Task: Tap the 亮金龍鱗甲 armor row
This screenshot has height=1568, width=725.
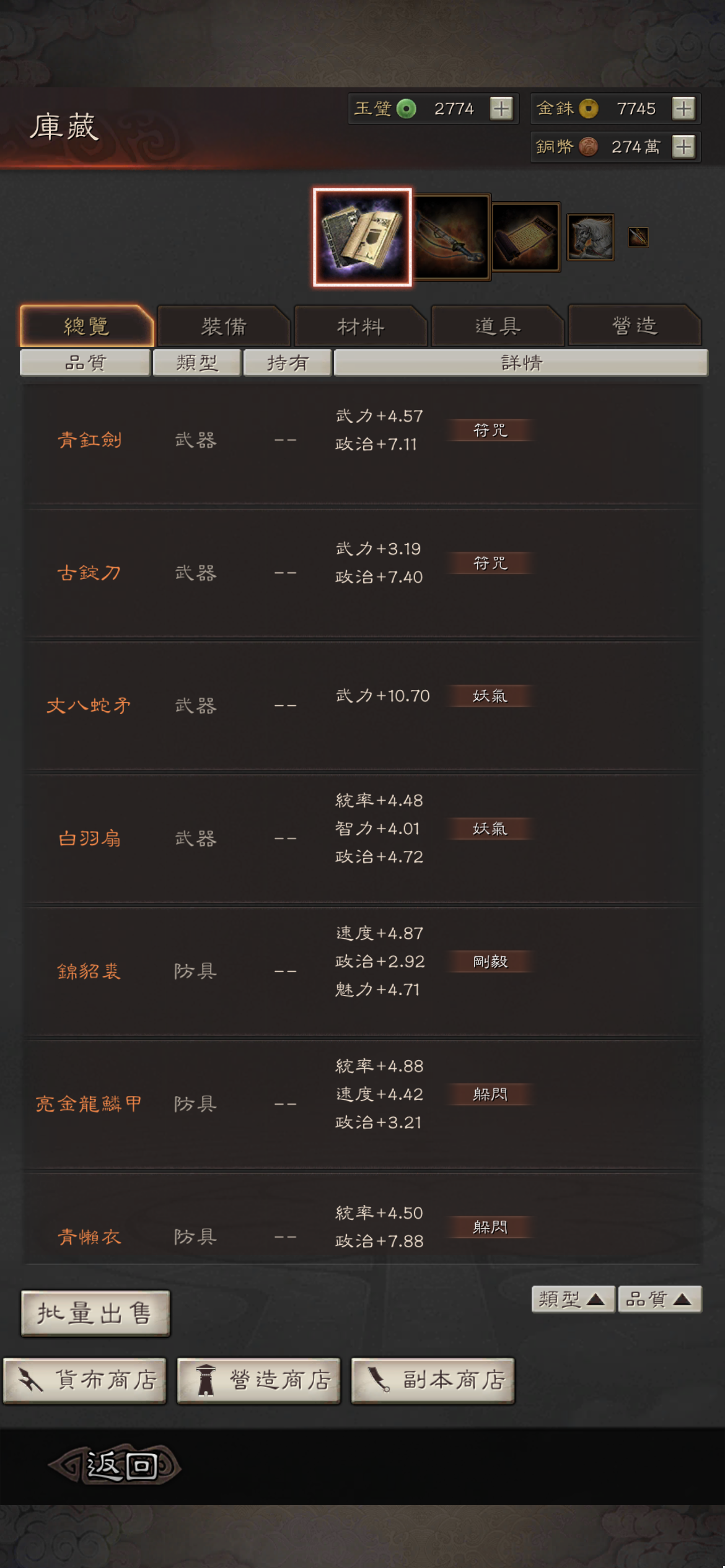Action: click(362, 1104)
